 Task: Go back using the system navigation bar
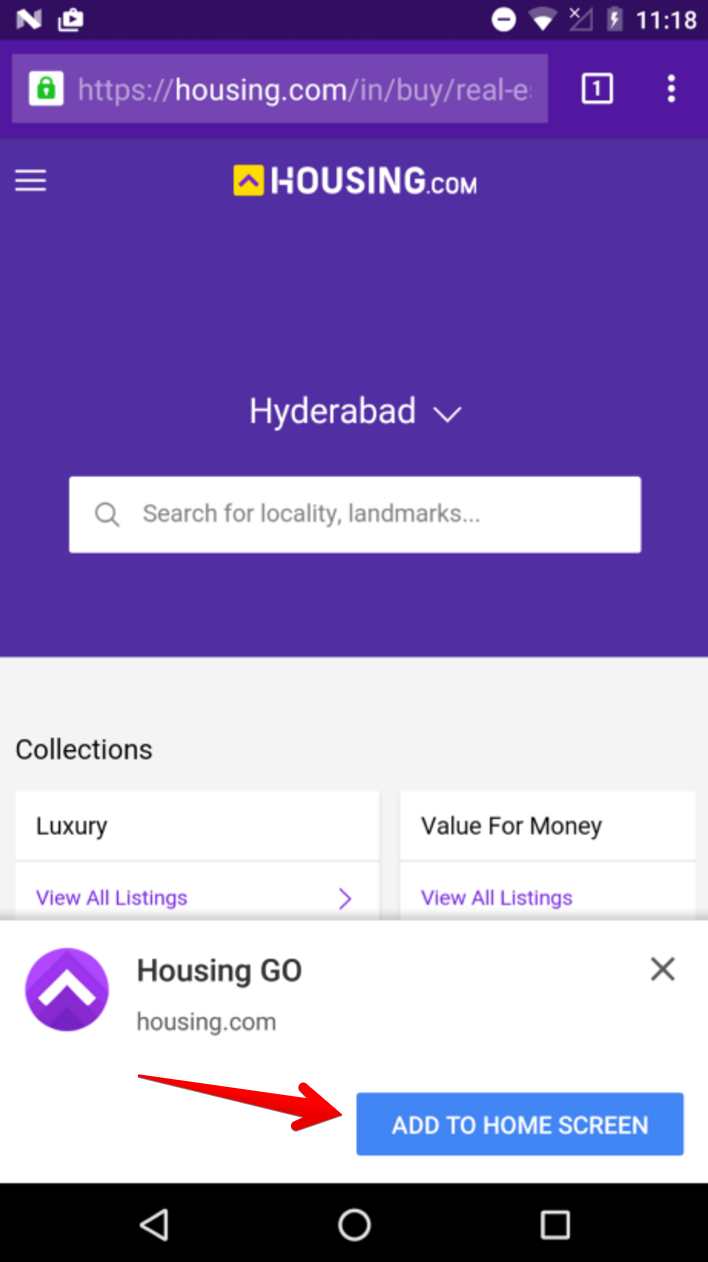click(154, 1224)
